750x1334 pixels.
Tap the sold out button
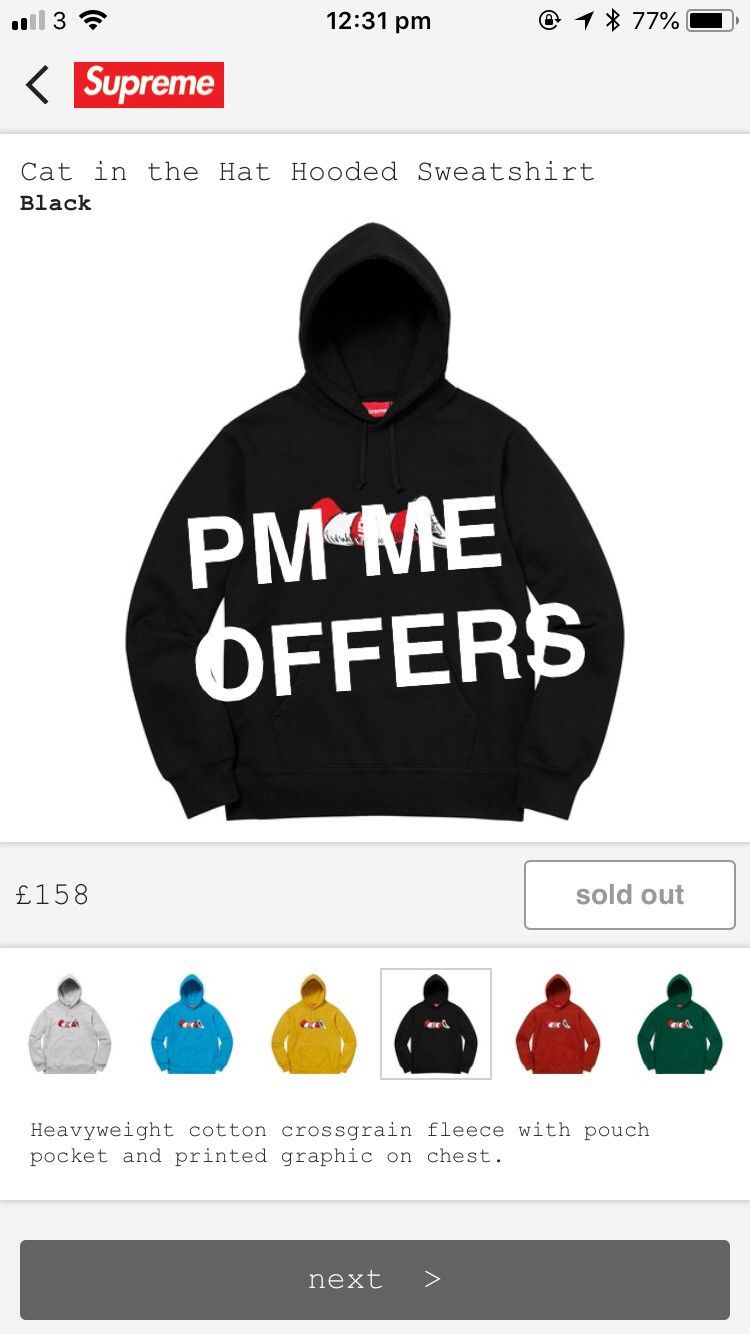(x=629, y=895)
